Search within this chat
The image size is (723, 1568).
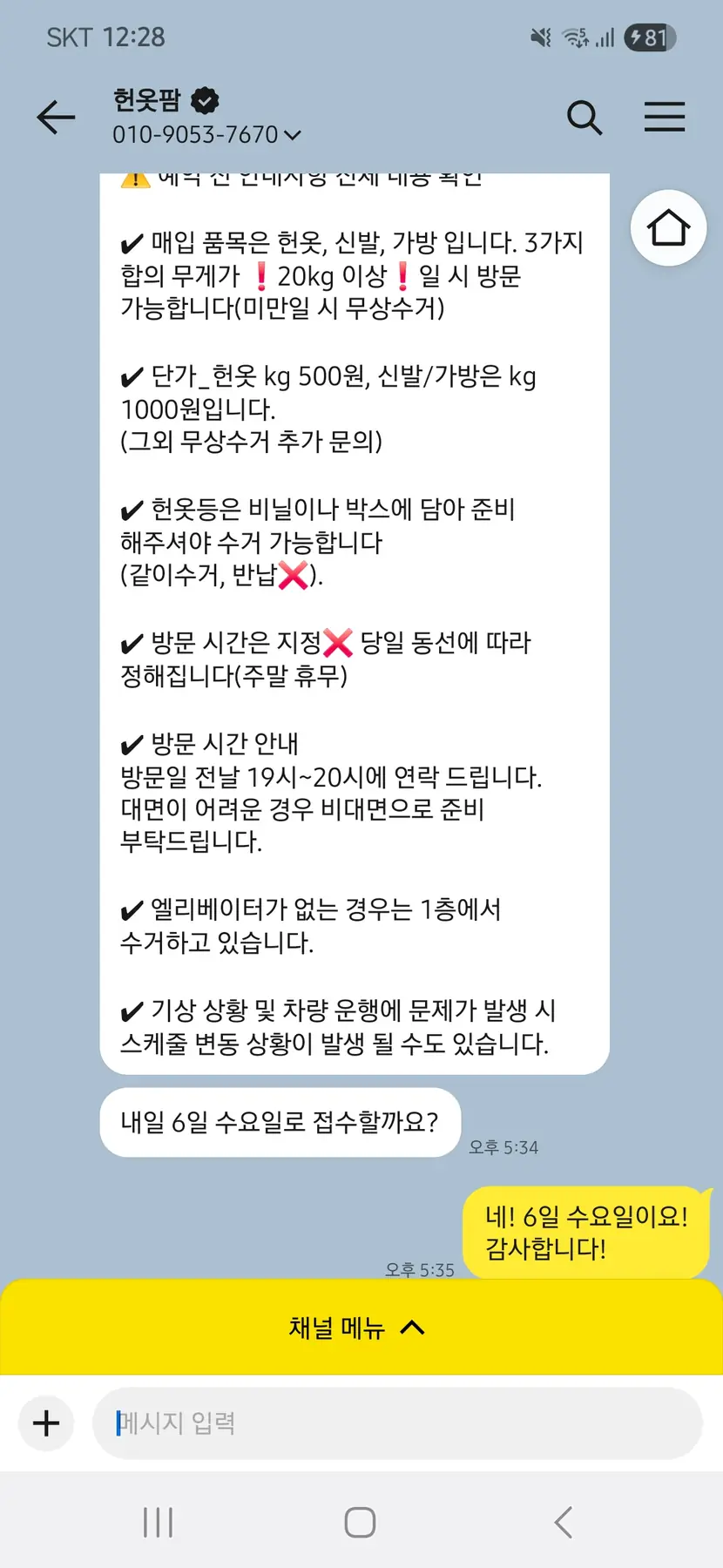coord(584,118)
